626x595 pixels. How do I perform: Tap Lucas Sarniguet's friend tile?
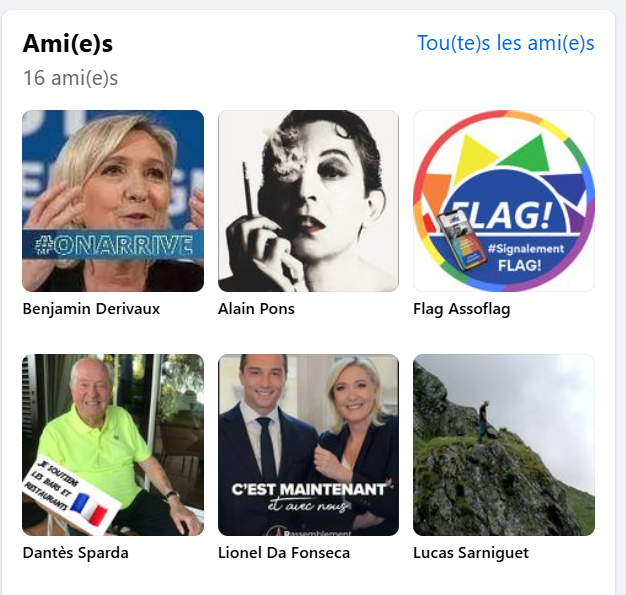click(x=503, y=445)
